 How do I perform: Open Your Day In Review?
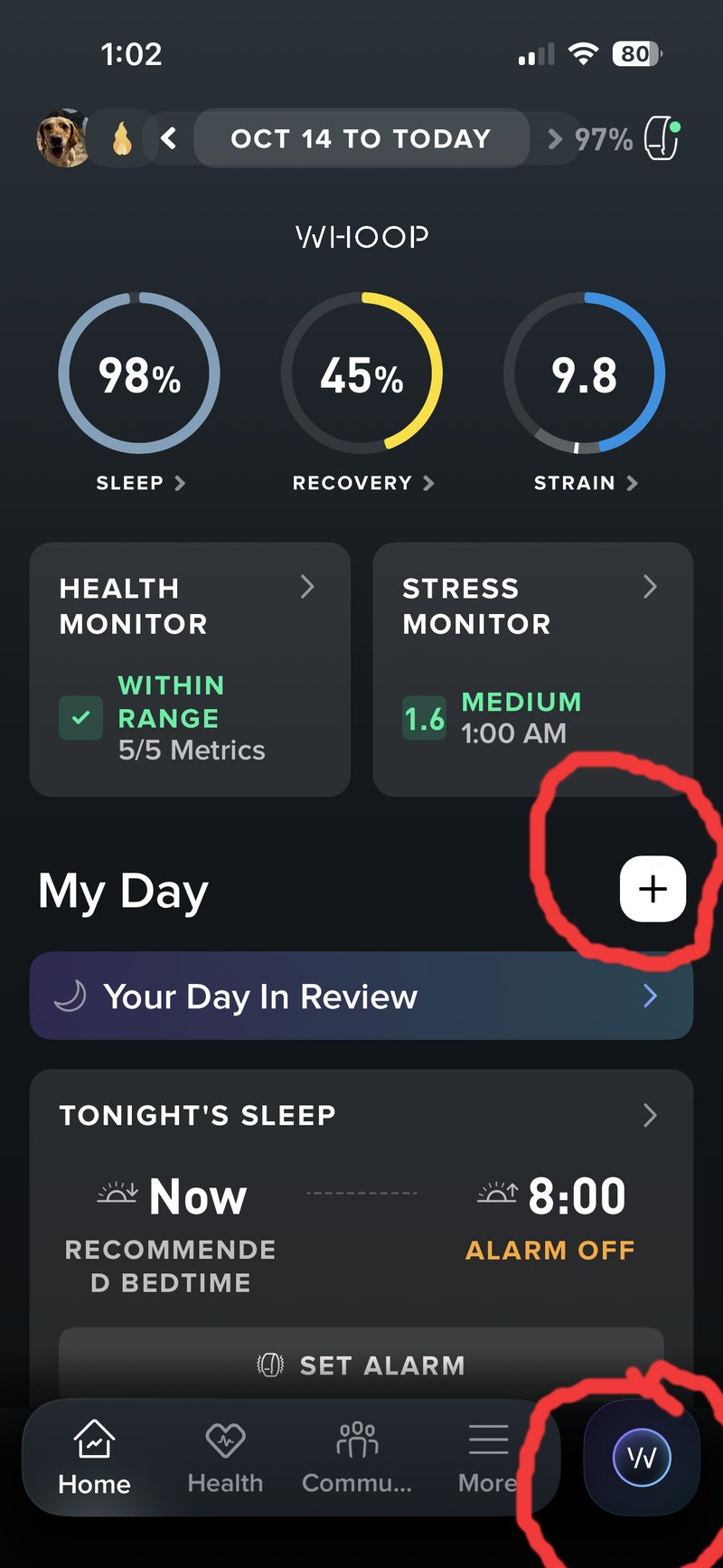click(361, 996)
